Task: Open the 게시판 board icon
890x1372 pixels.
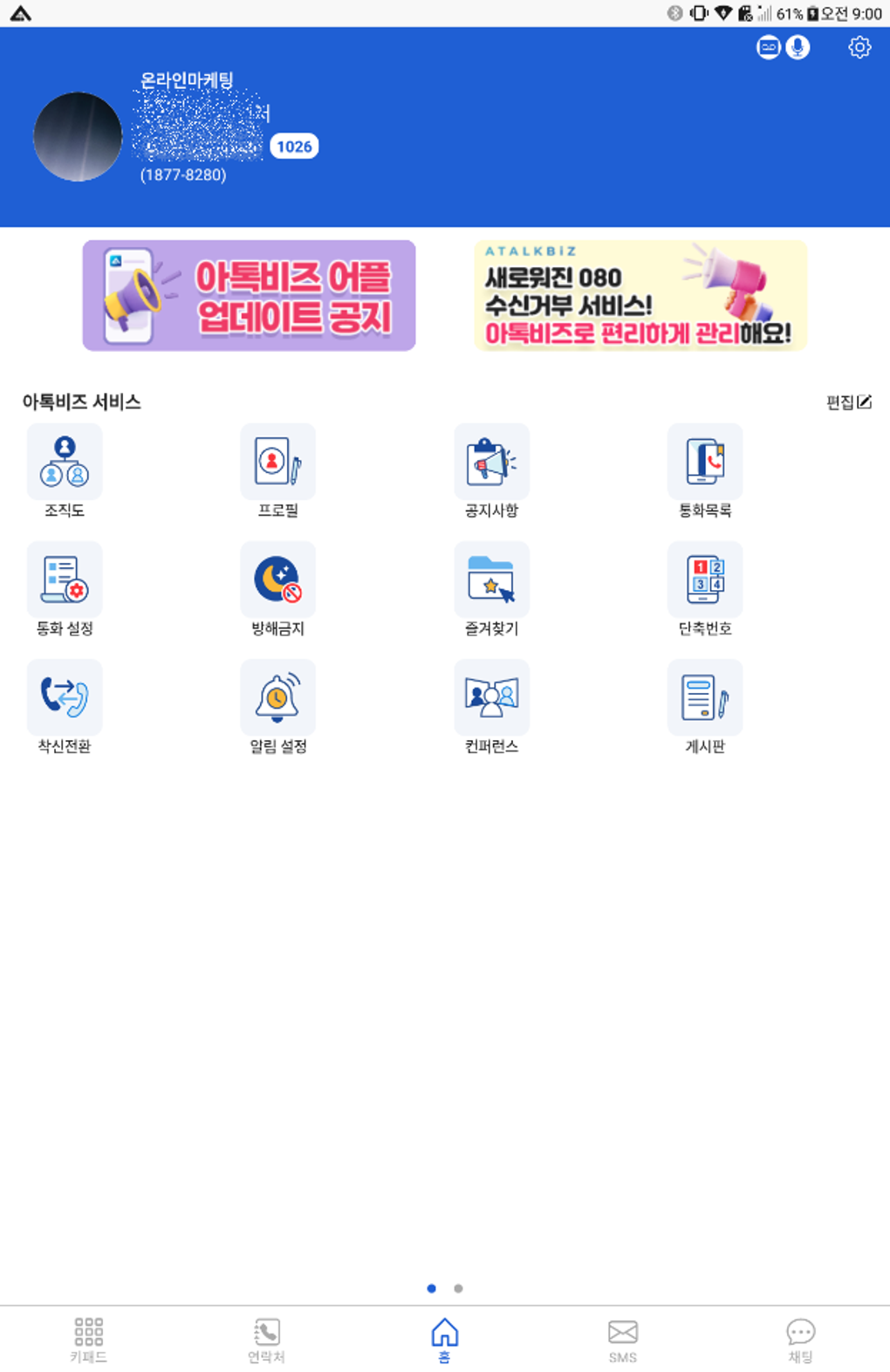Action: tap(704, 696)
